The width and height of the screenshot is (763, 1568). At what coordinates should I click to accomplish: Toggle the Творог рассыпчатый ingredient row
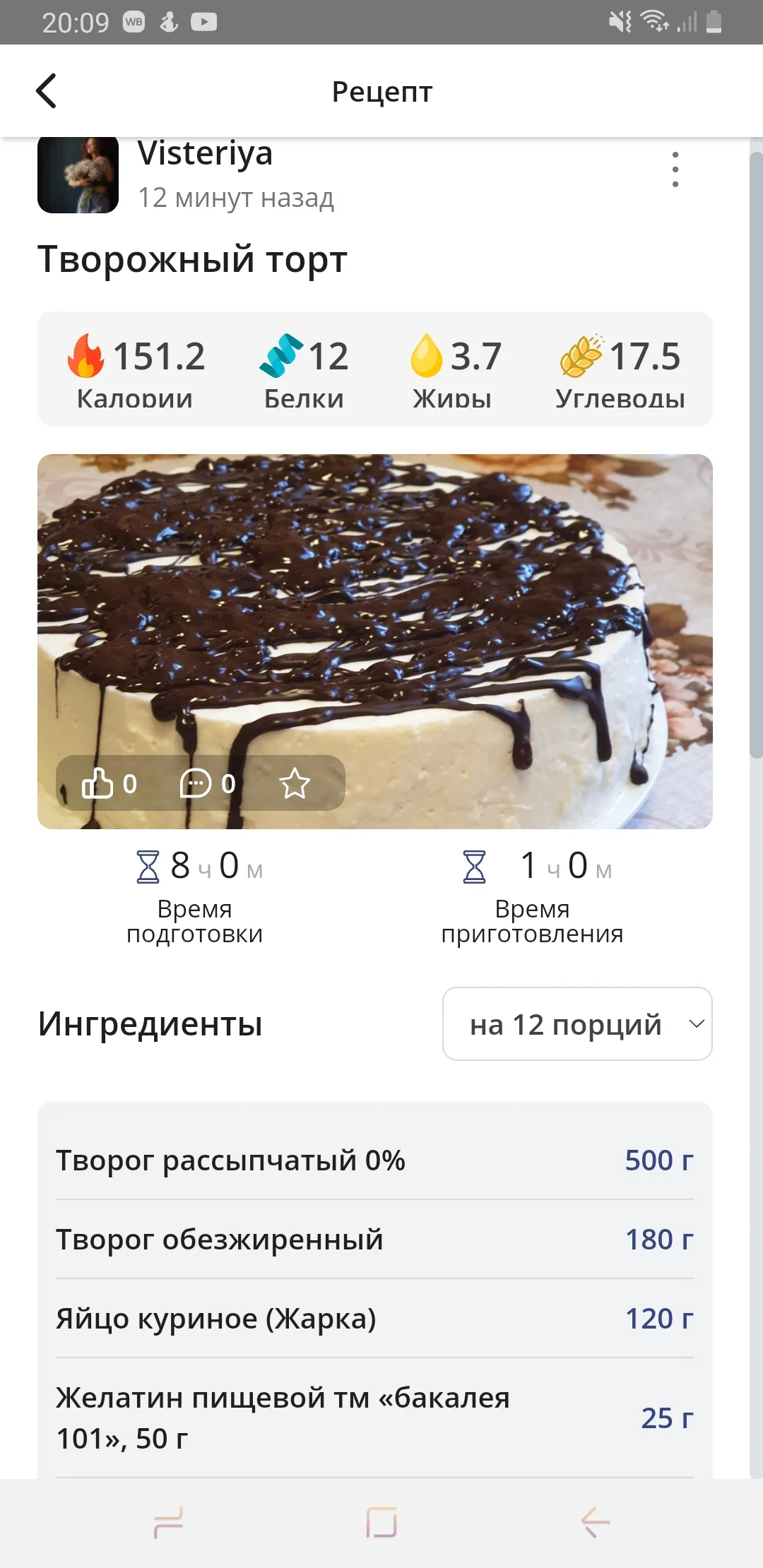tap(374, 1160)
